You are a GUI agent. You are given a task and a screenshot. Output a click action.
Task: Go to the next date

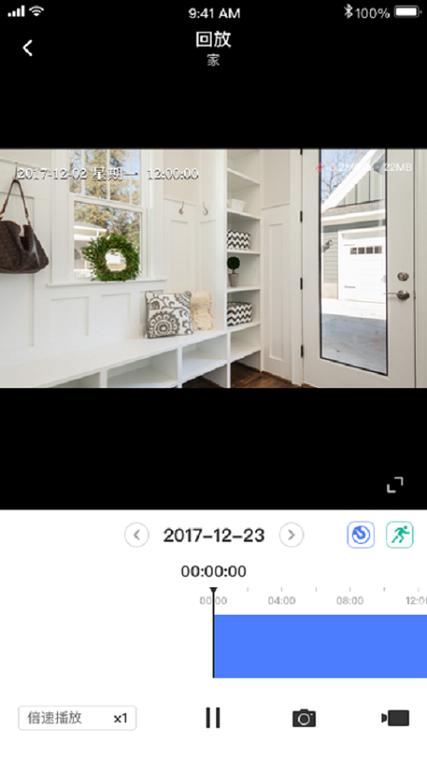(x=291, y=535)
